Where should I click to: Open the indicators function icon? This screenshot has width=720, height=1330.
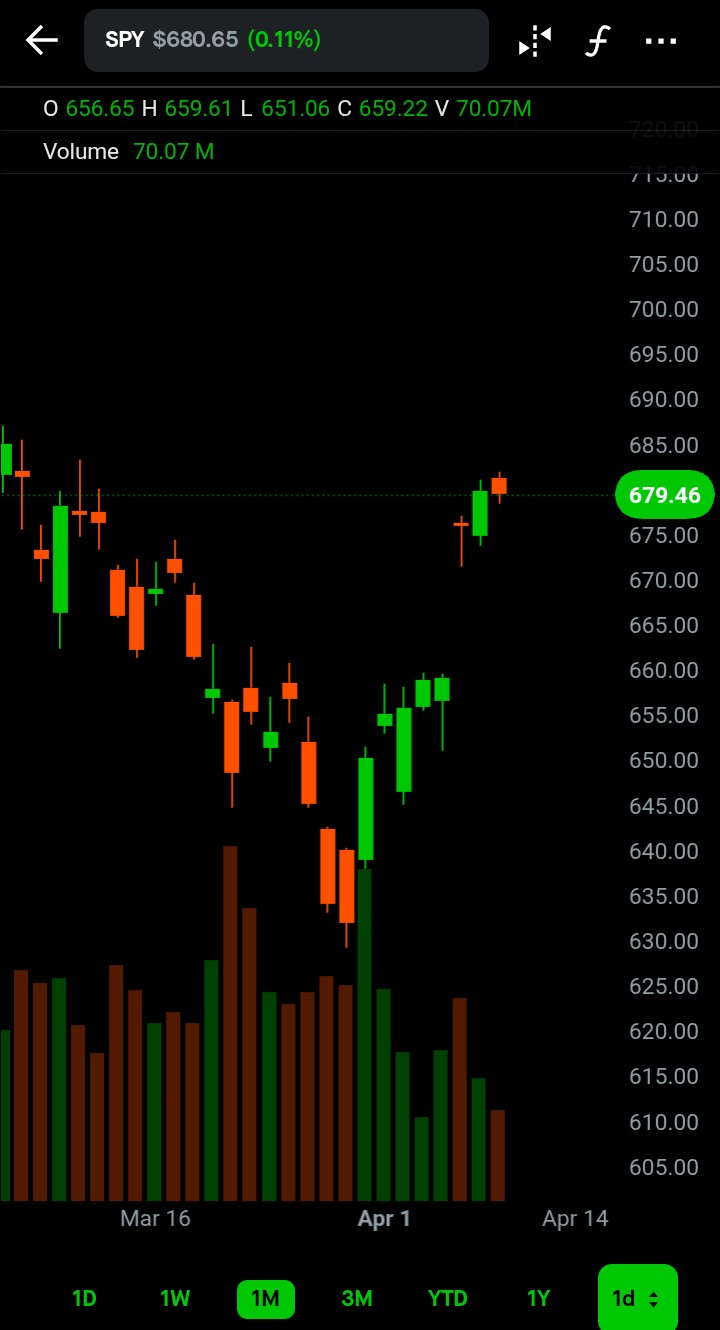[597, 41]
